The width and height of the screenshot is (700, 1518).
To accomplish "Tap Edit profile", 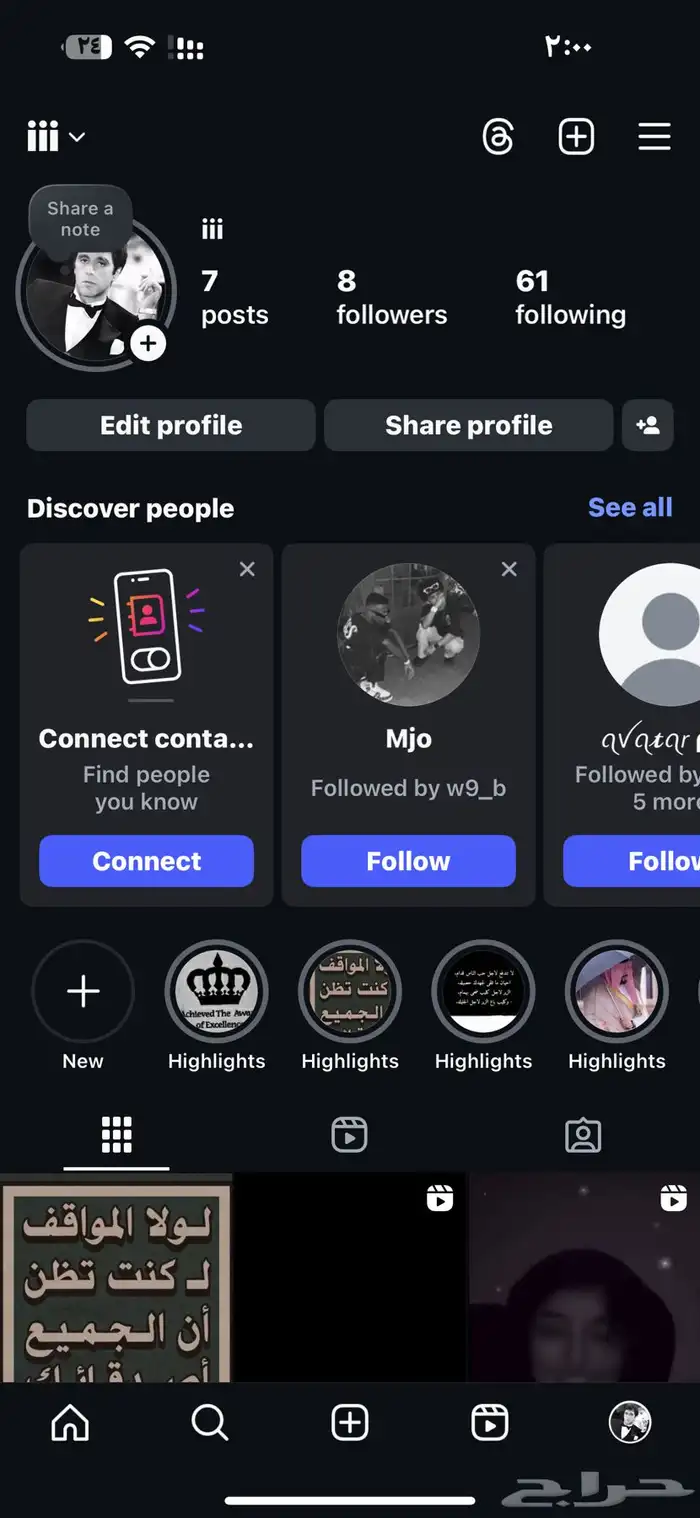I will pyautogui.click(x=171, y=425).
